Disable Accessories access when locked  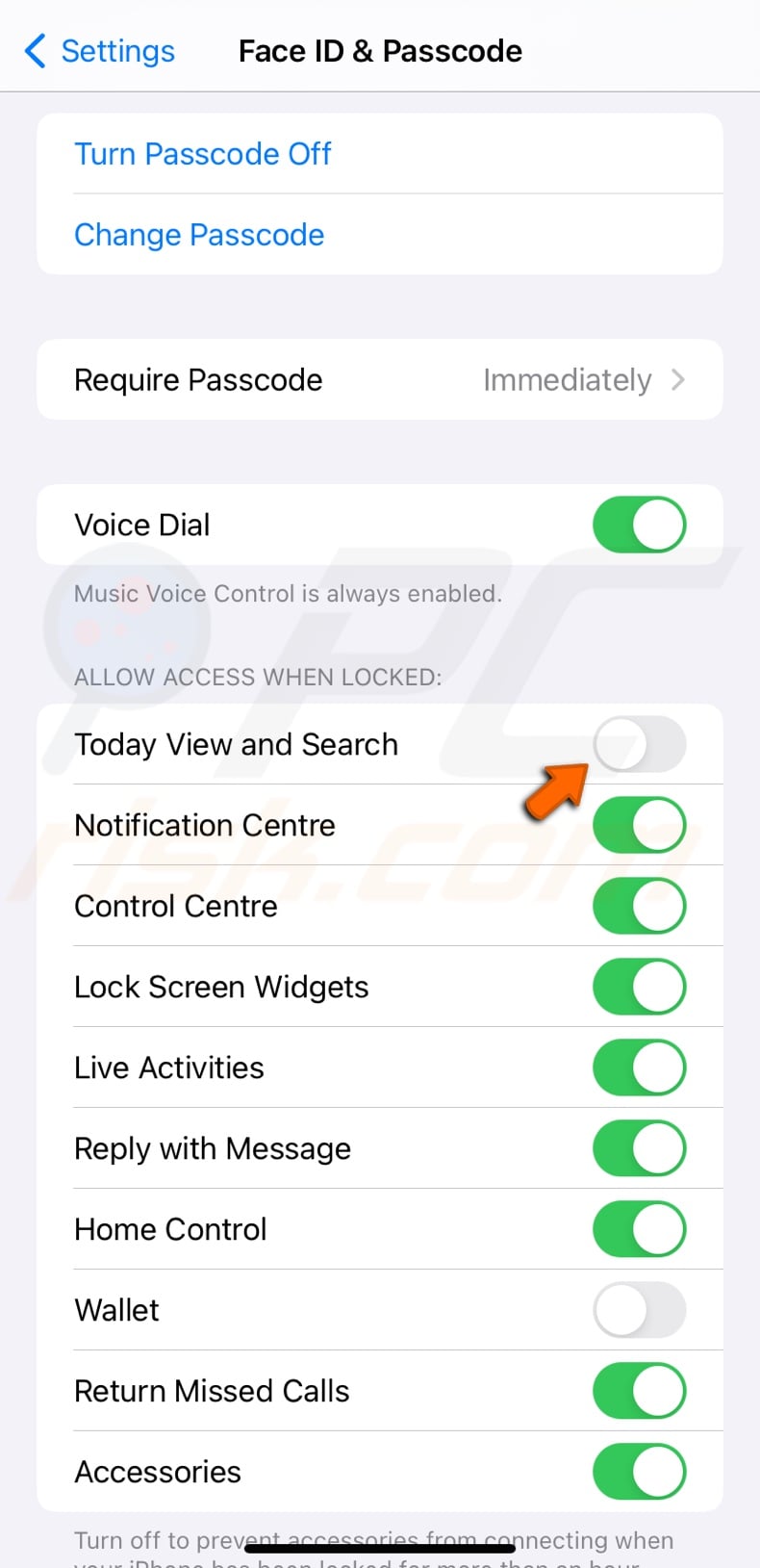639,1472
